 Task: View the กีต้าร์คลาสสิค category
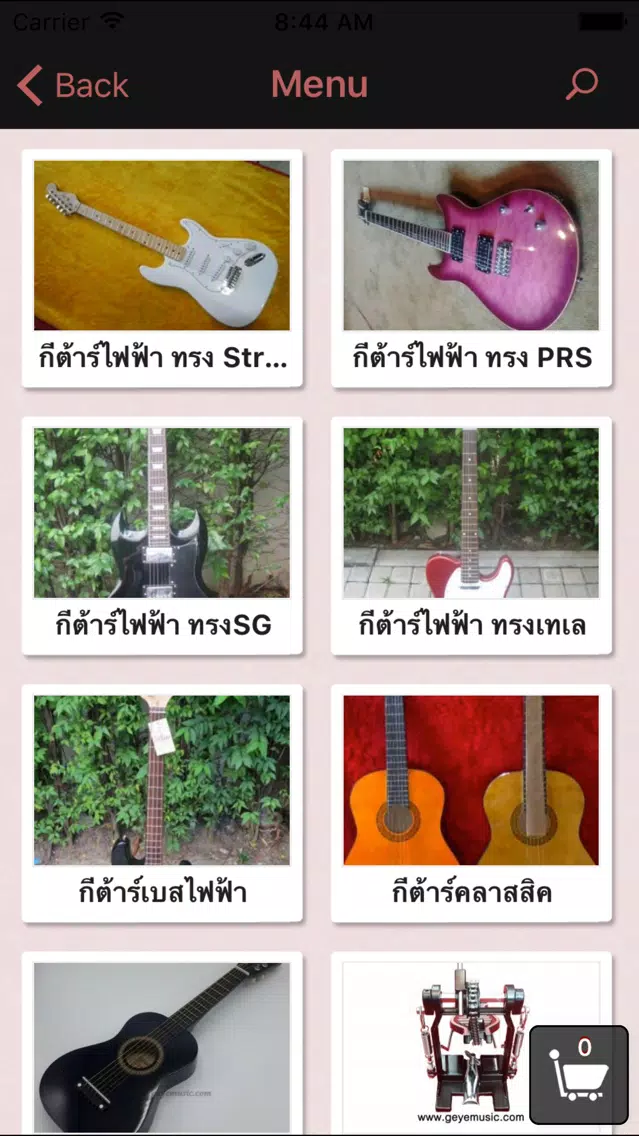(x=472, y=803)
